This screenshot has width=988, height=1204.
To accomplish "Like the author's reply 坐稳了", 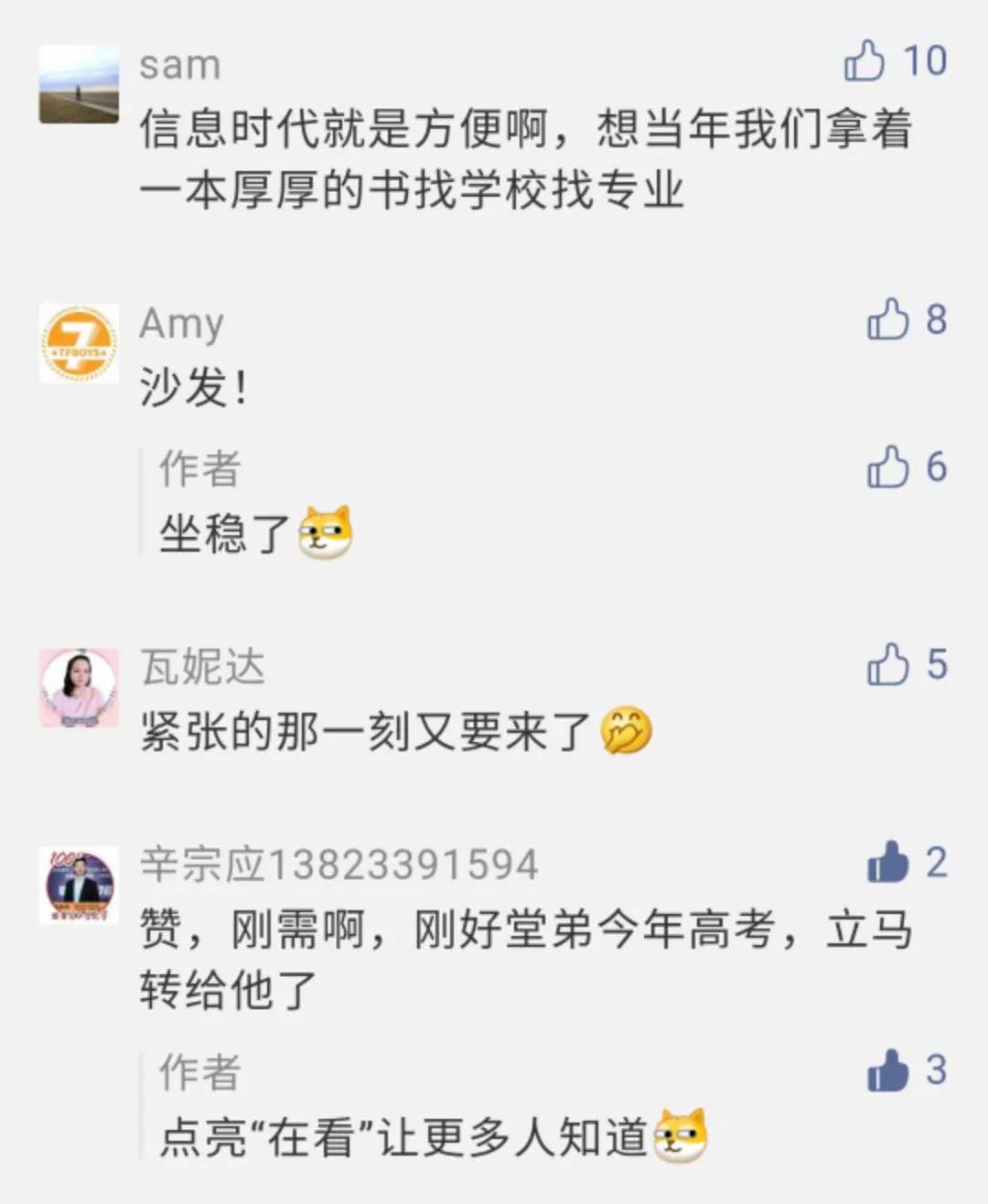I will (x=887, y=467).
